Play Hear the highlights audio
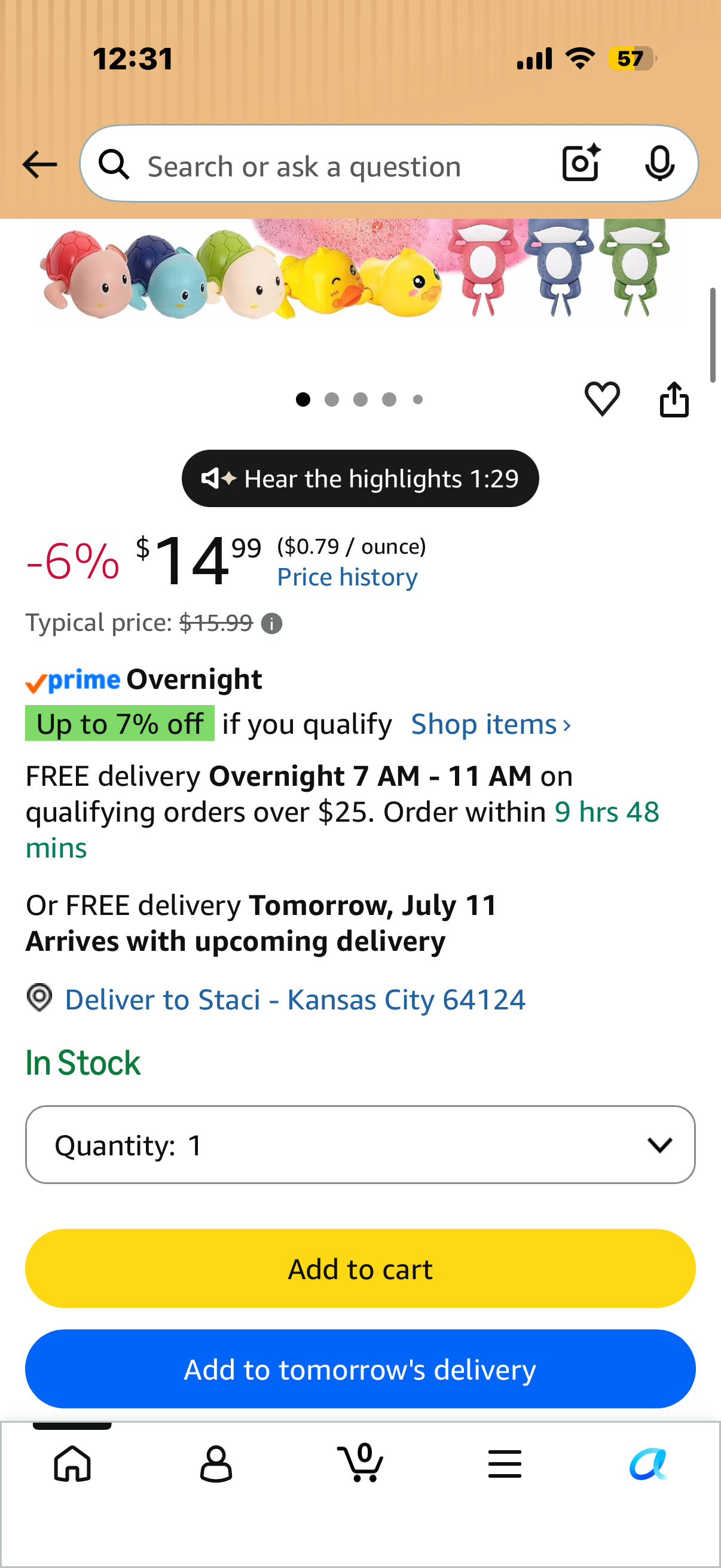This screenshot has width=721, height=1568. 360,478
